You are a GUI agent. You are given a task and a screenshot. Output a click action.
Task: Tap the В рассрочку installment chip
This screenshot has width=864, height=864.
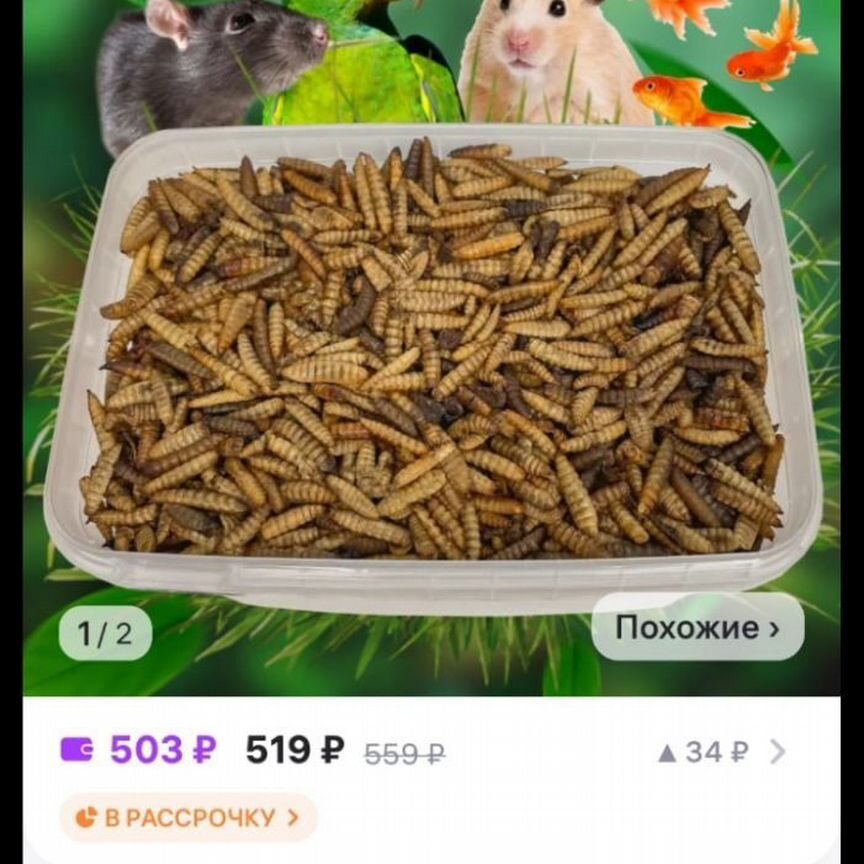(x=188, y=817)
